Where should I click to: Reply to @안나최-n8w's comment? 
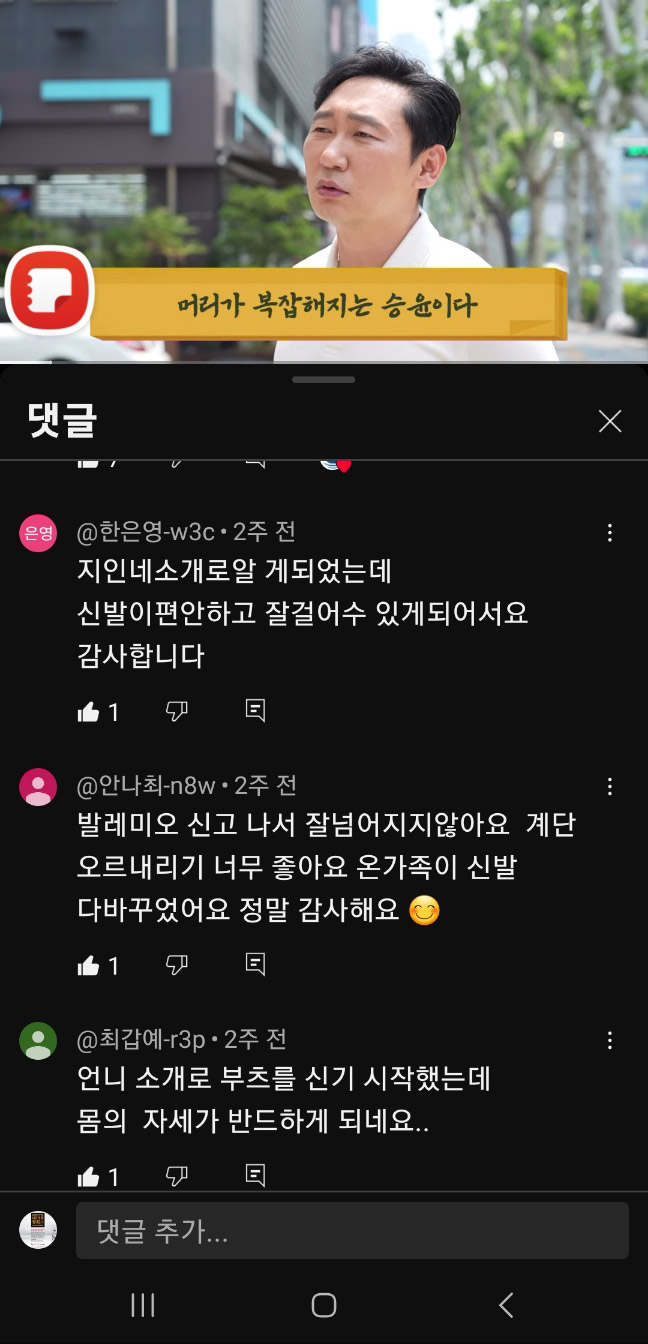[255, 965]
